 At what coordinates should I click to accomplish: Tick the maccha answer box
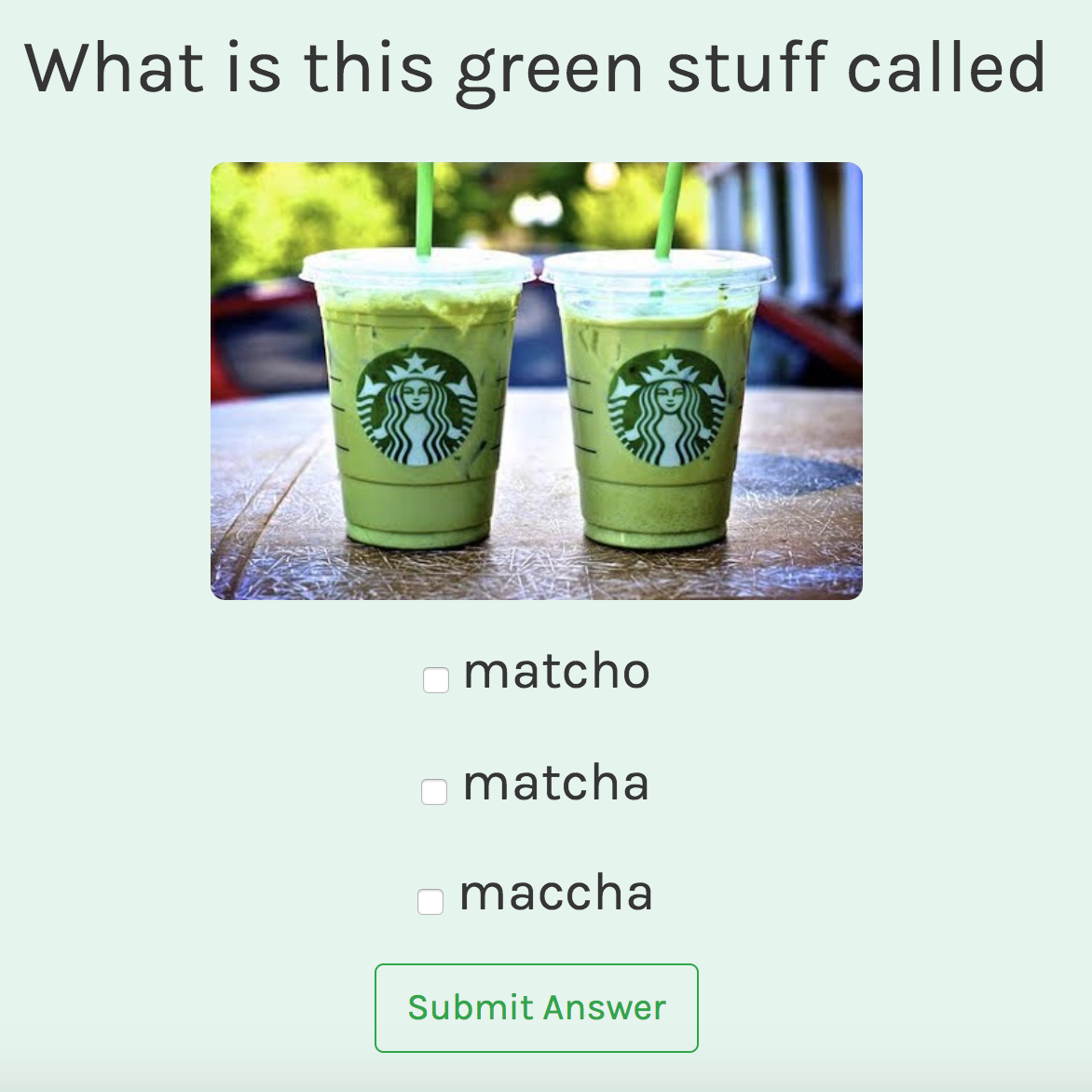click(430, 902)
